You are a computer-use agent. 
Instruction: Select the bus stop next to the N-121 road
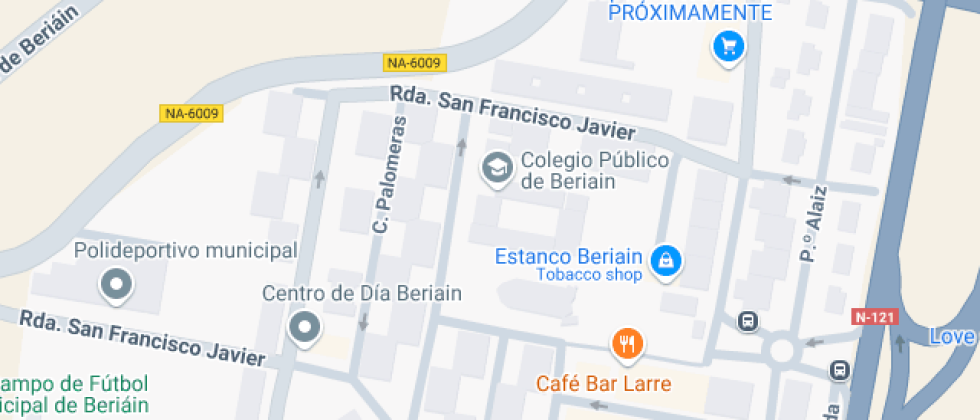click(x=840, y=370)
